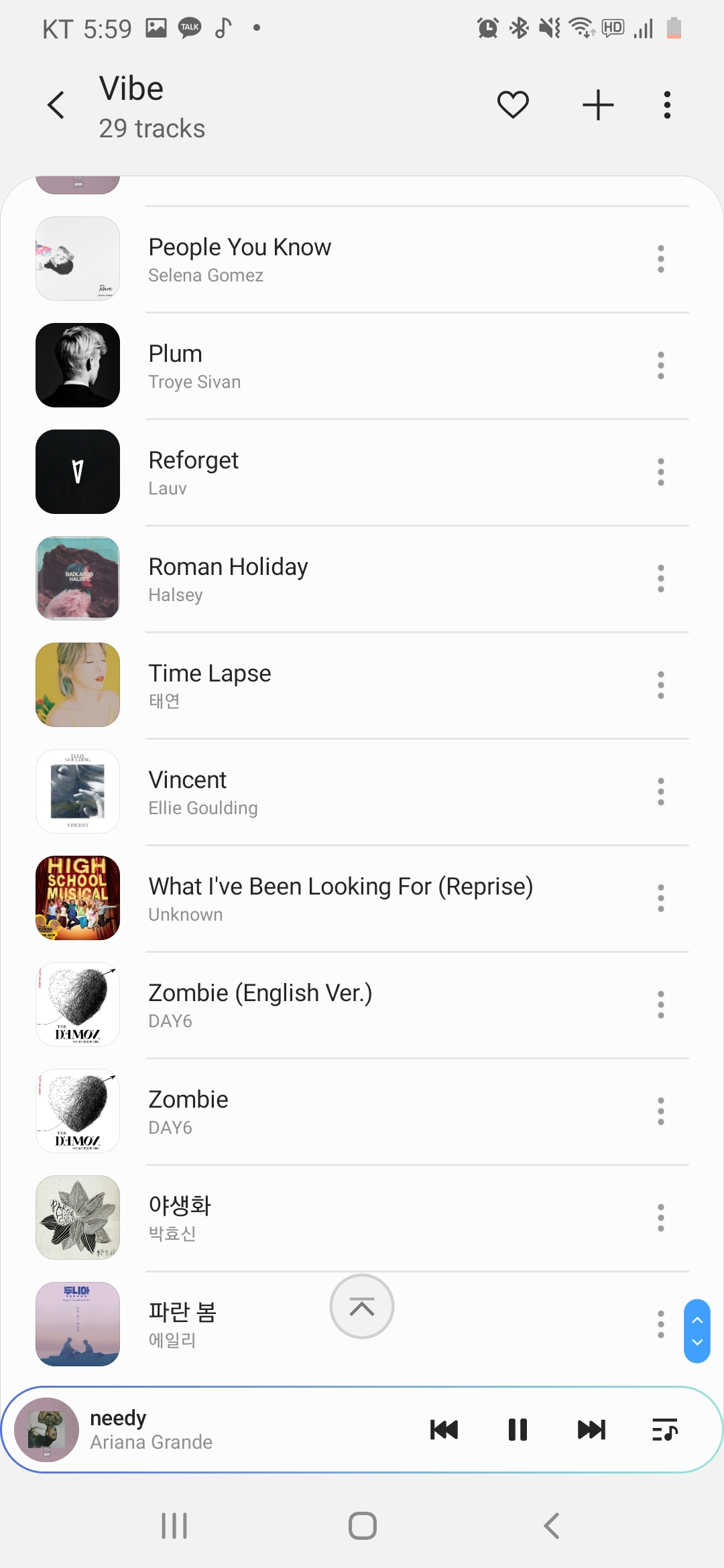Open options for What I've Been Looking For

click(x=660, y=899)
